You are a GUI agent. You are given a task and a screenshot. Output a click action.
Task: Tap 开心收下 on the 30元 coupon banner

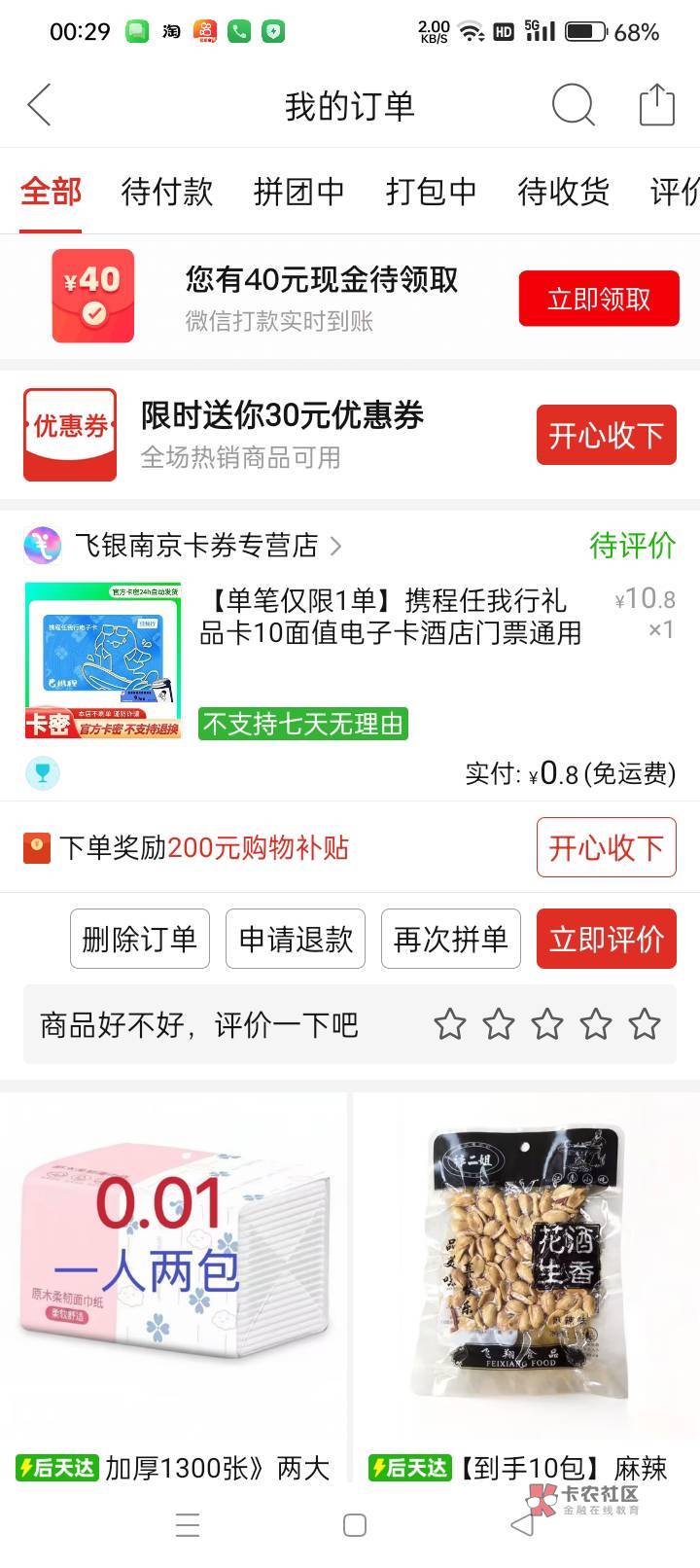[x=606, y=435]
